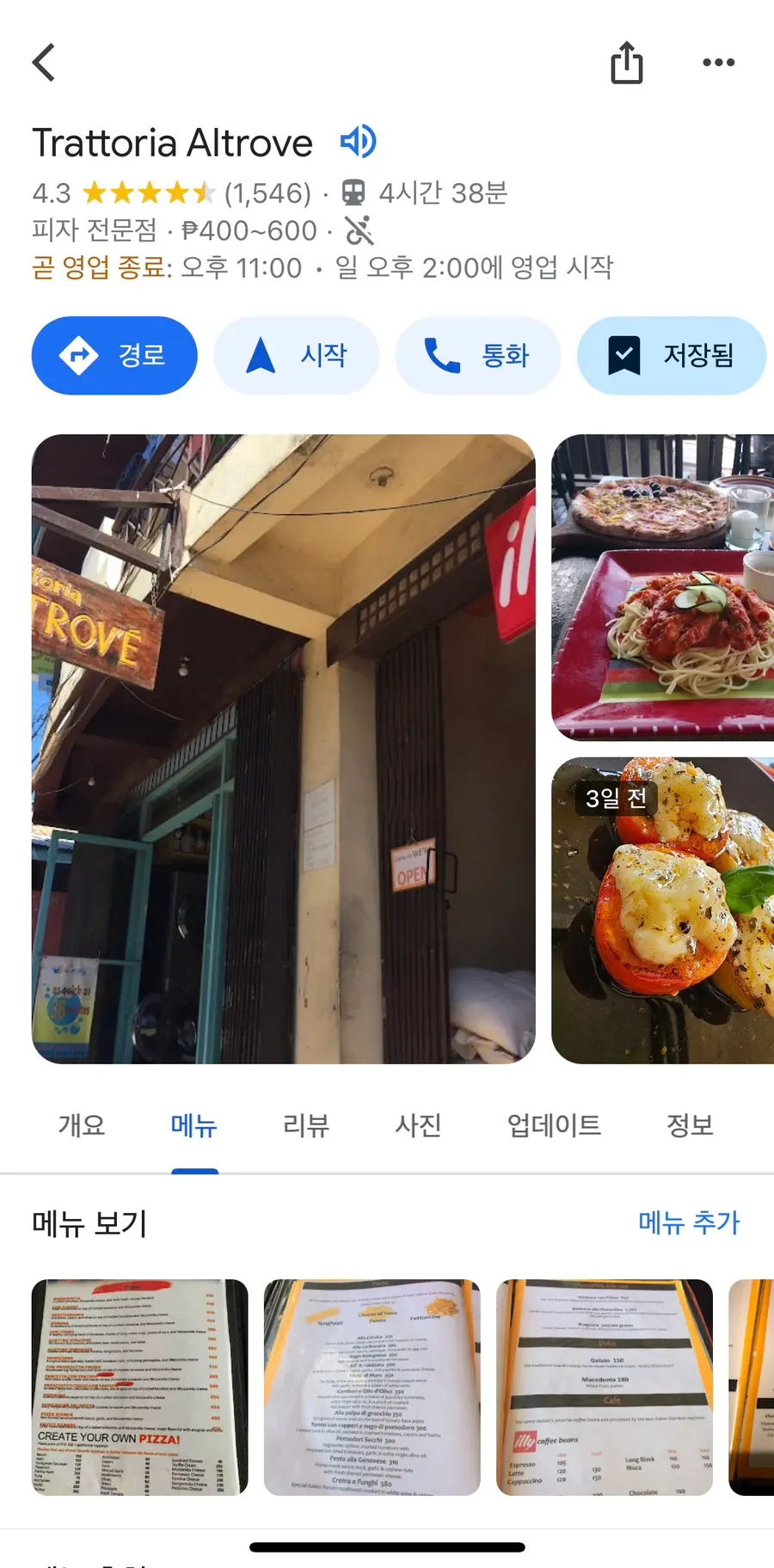View the menu photo with illy coffee

(605, 1387)
